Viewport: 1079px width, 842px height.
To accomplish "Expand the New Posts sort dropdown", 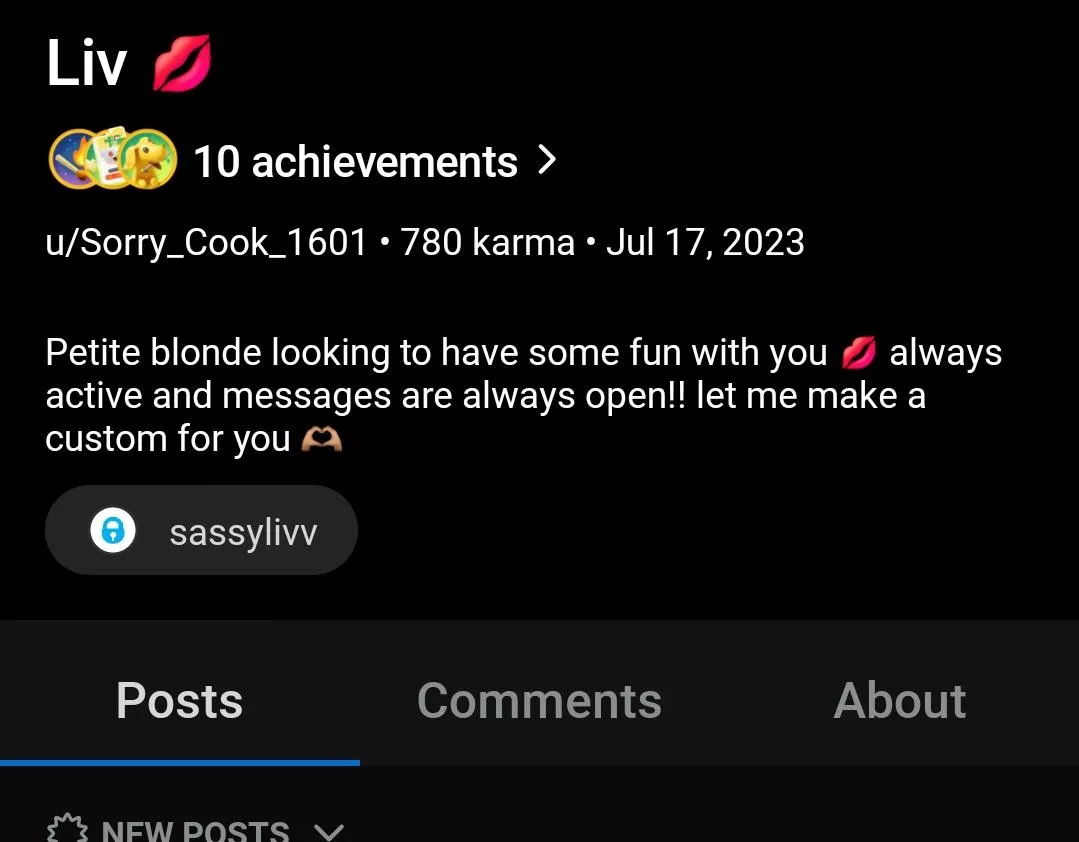I will pos(197,829).
